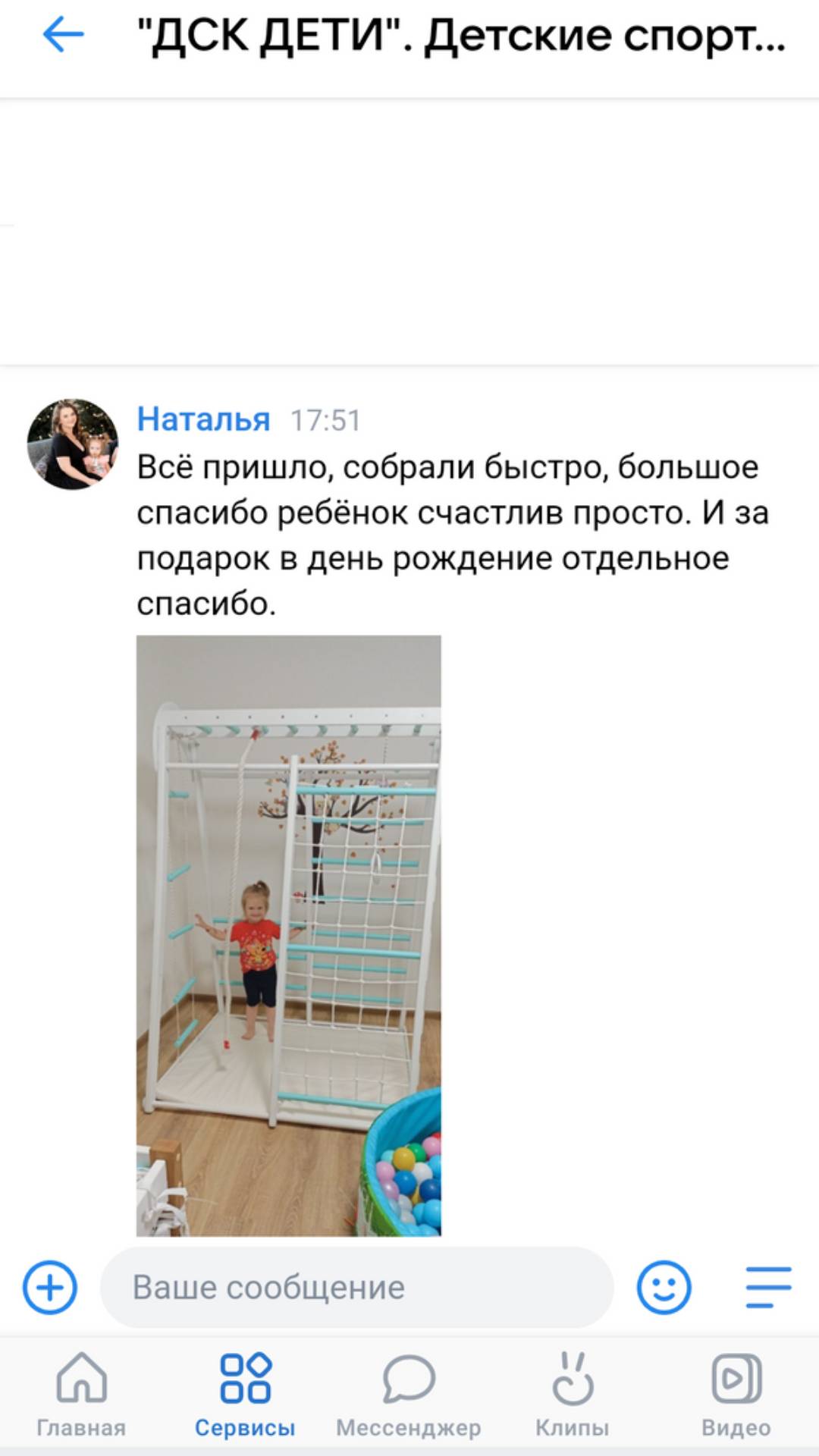Tap the plus attachment icon
This screenshot has height=1456, width=819.
[x=50, y=1287]
